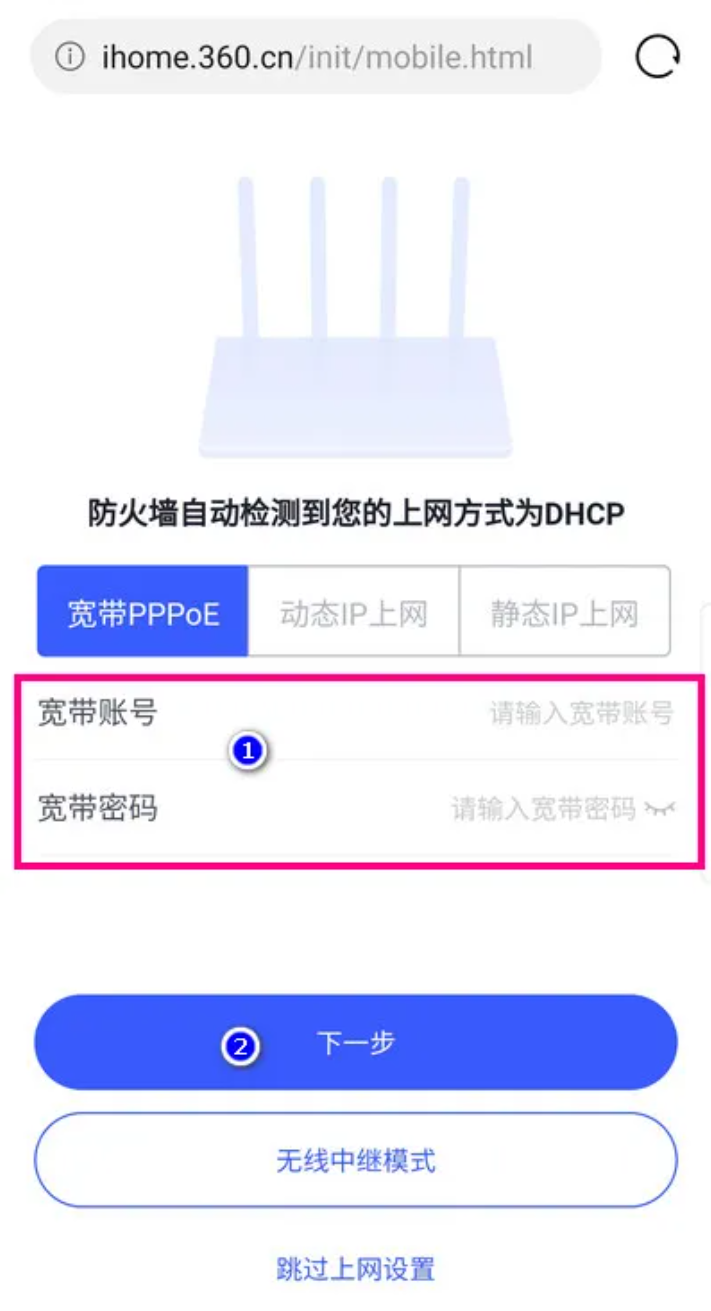Viewport: 711px width, 1311px height.
Task: Choose 无线中继模式 button
Action: tap(356, 1161)
